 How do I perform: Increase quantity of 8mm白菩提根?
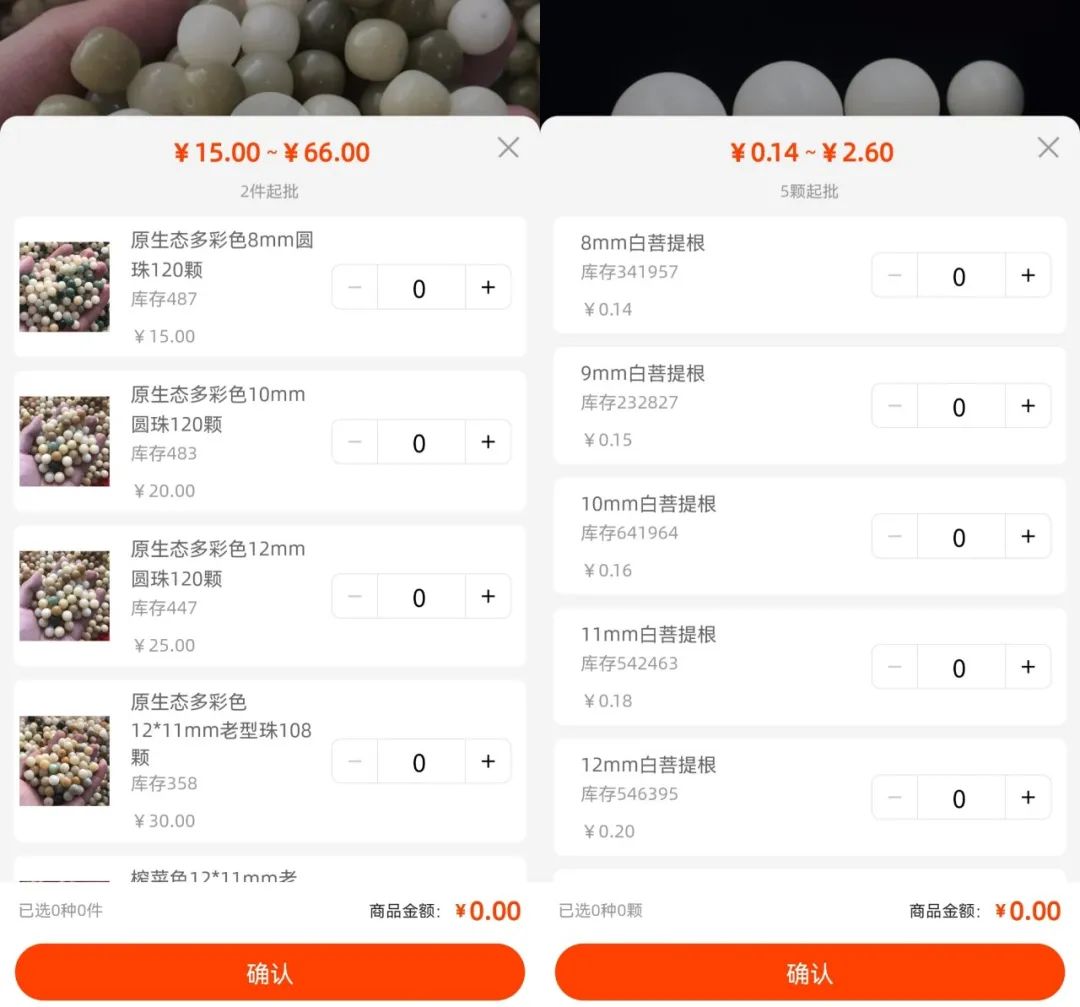tap(1028, 276)
